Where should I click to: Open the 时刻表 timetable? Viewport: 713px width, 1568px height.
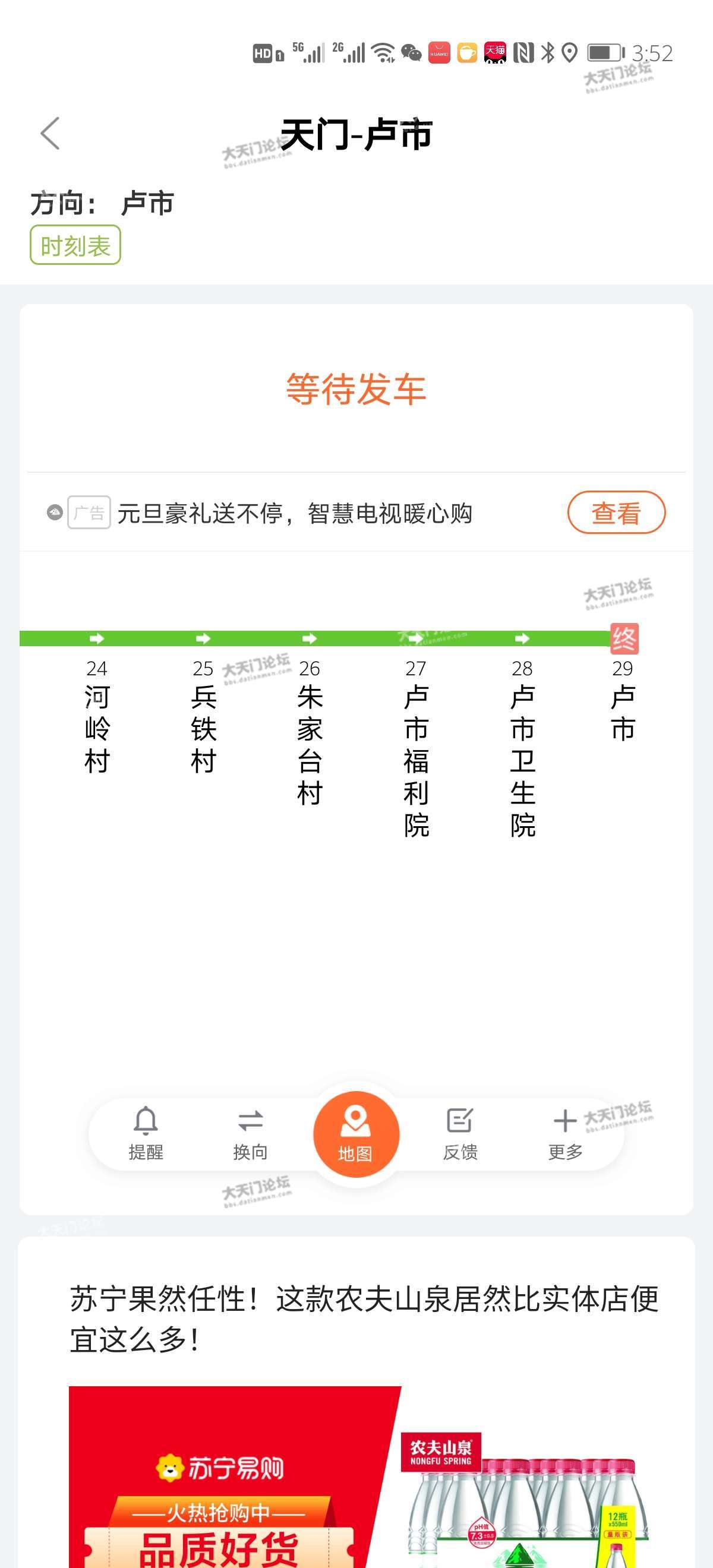(x=75, y=245)
